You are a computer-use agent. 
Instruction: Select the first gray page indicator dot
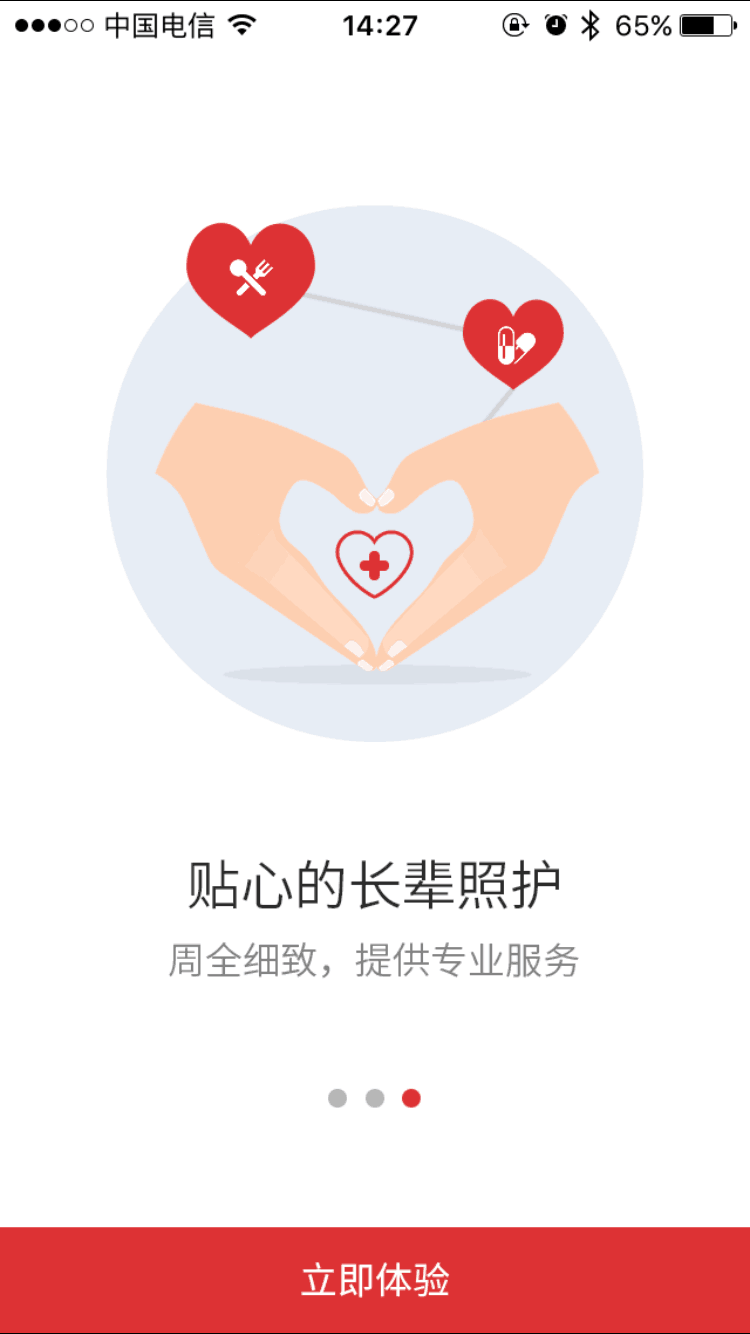tap(338, 1098)
